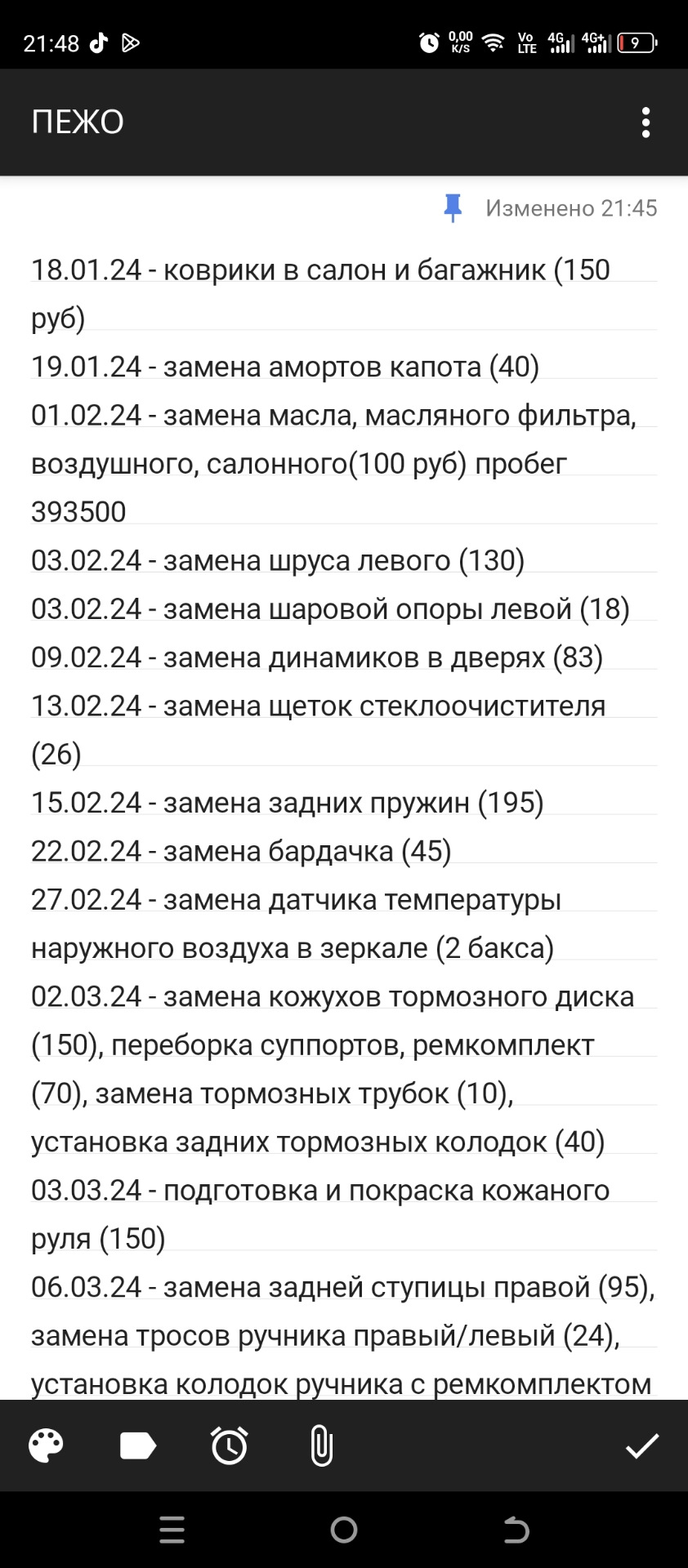The width and height of the screenshot is (688, 1568).
Task: Go to home screen via home button
Action: pyautogui.click(x=344, y=1530)
